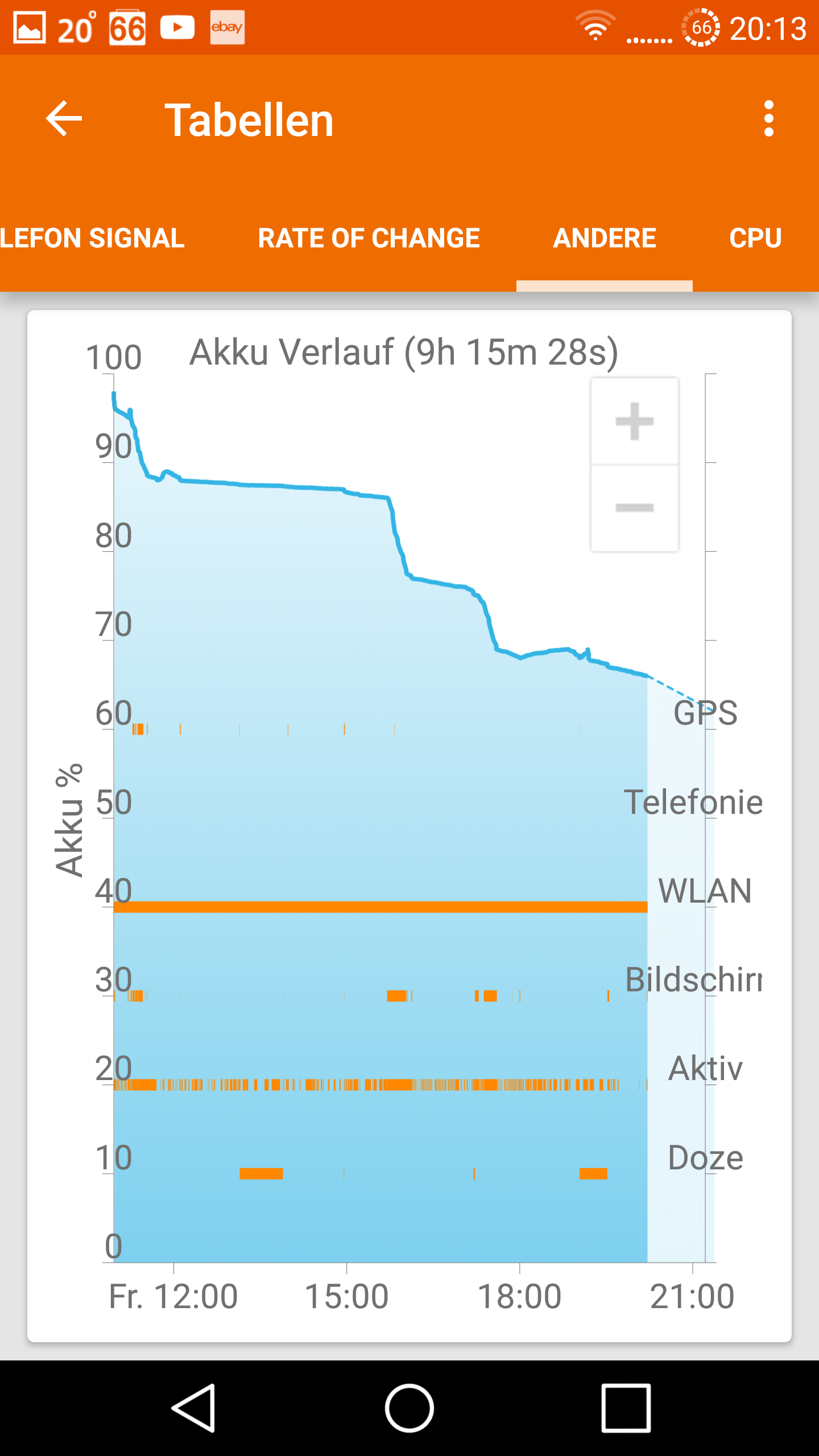Zoom in the chart with plus button

tap(634, 421)
